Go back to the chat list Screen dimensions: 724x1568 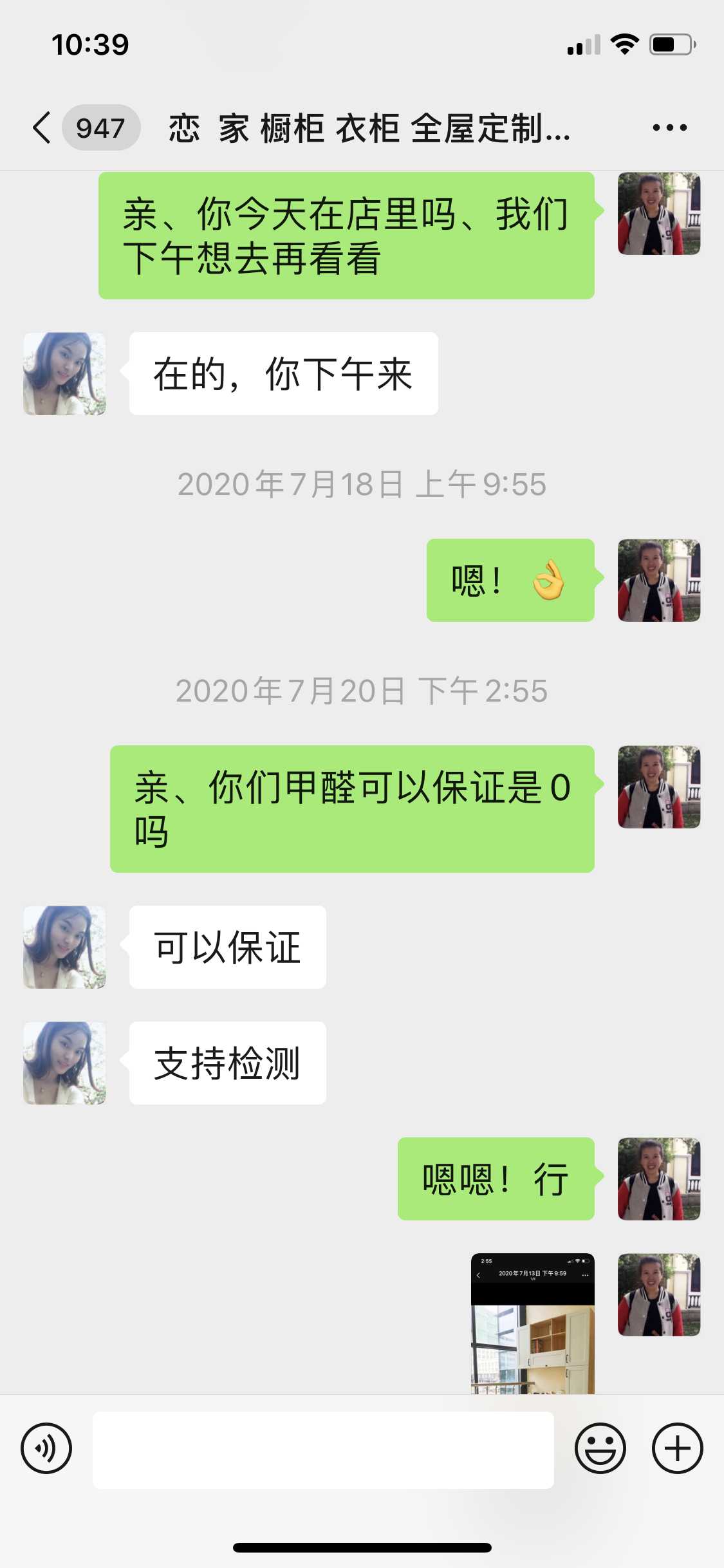pos(42,127)
